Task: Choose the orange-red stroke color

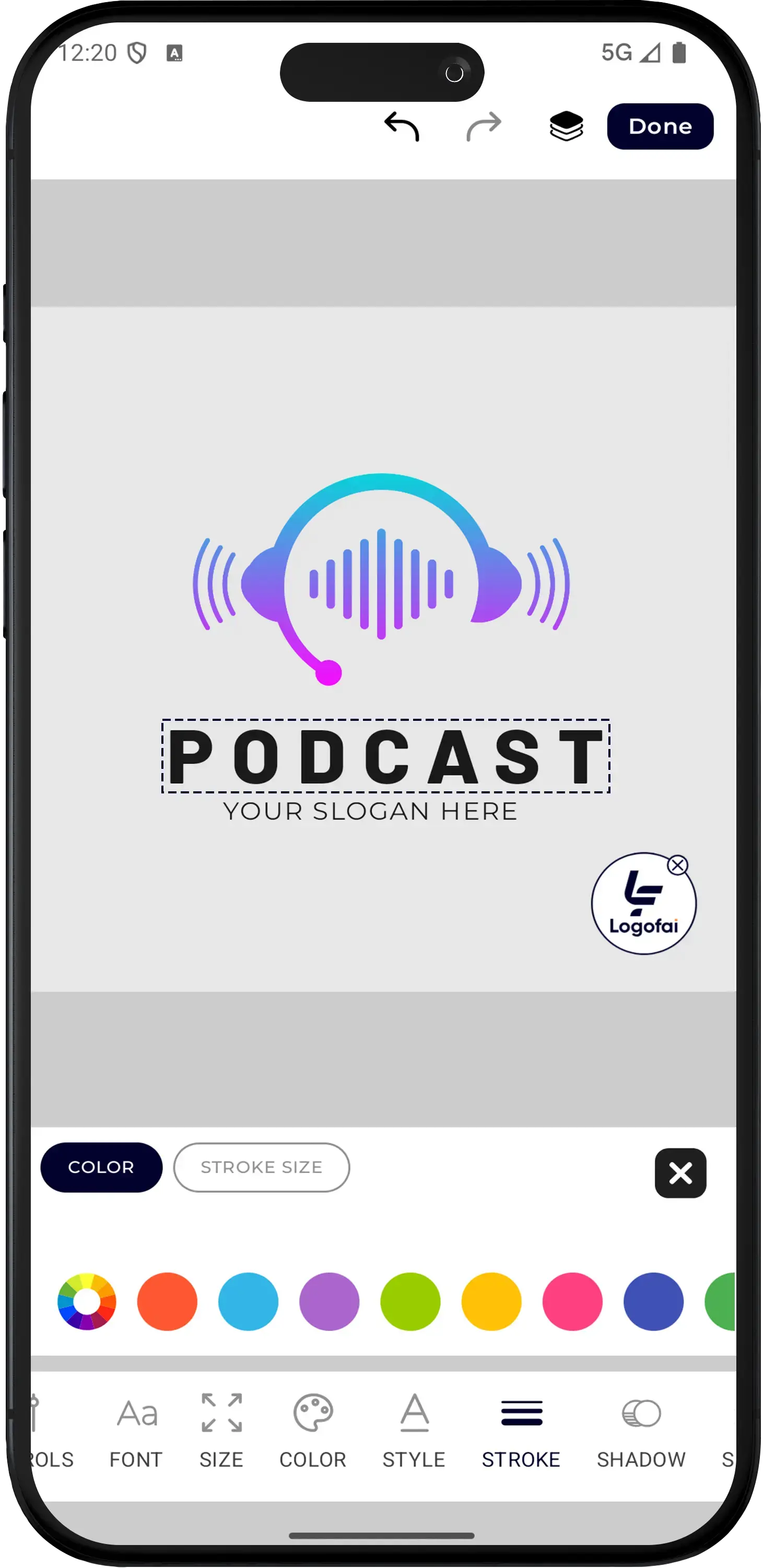Action: [168, 1301]
